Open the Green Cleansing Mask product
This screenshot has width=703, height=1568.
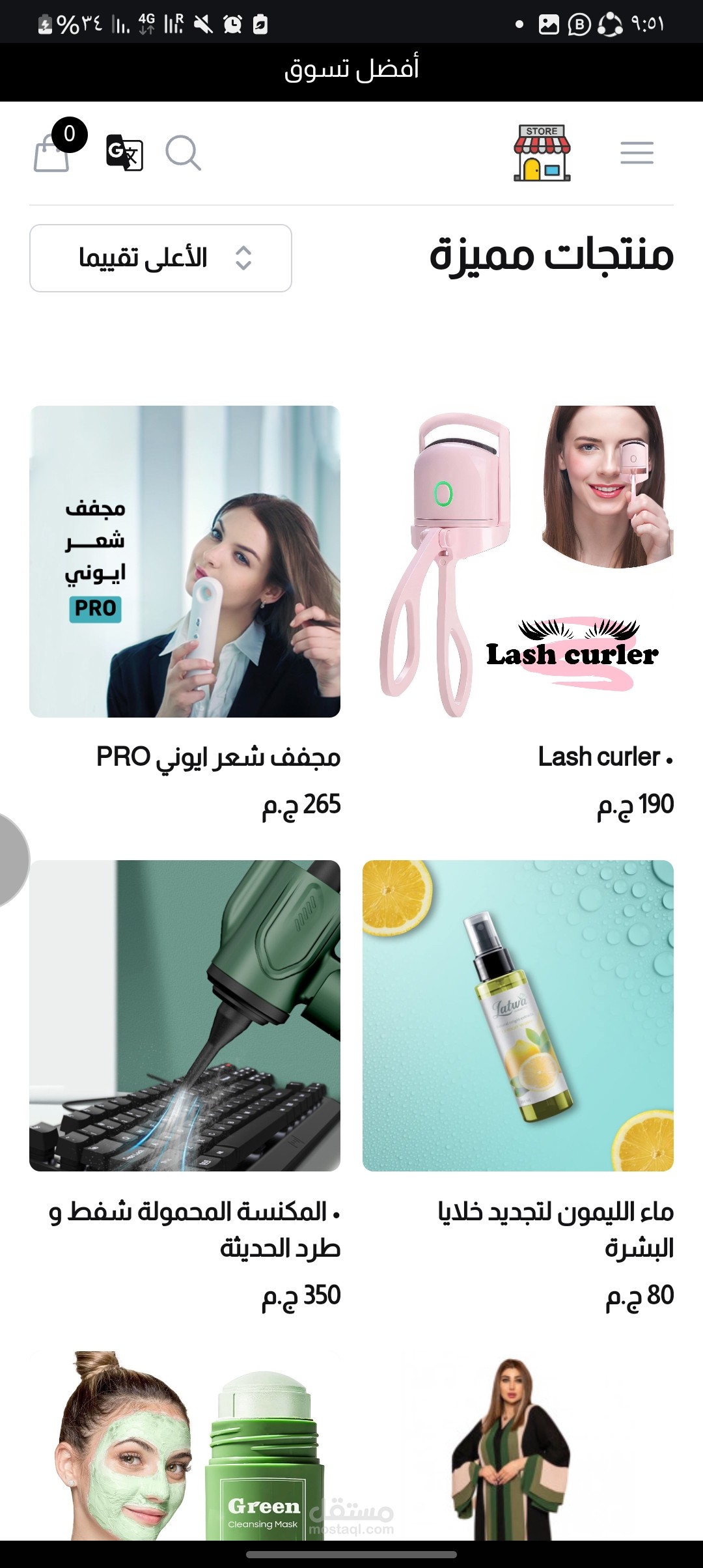click(185, 1446)
